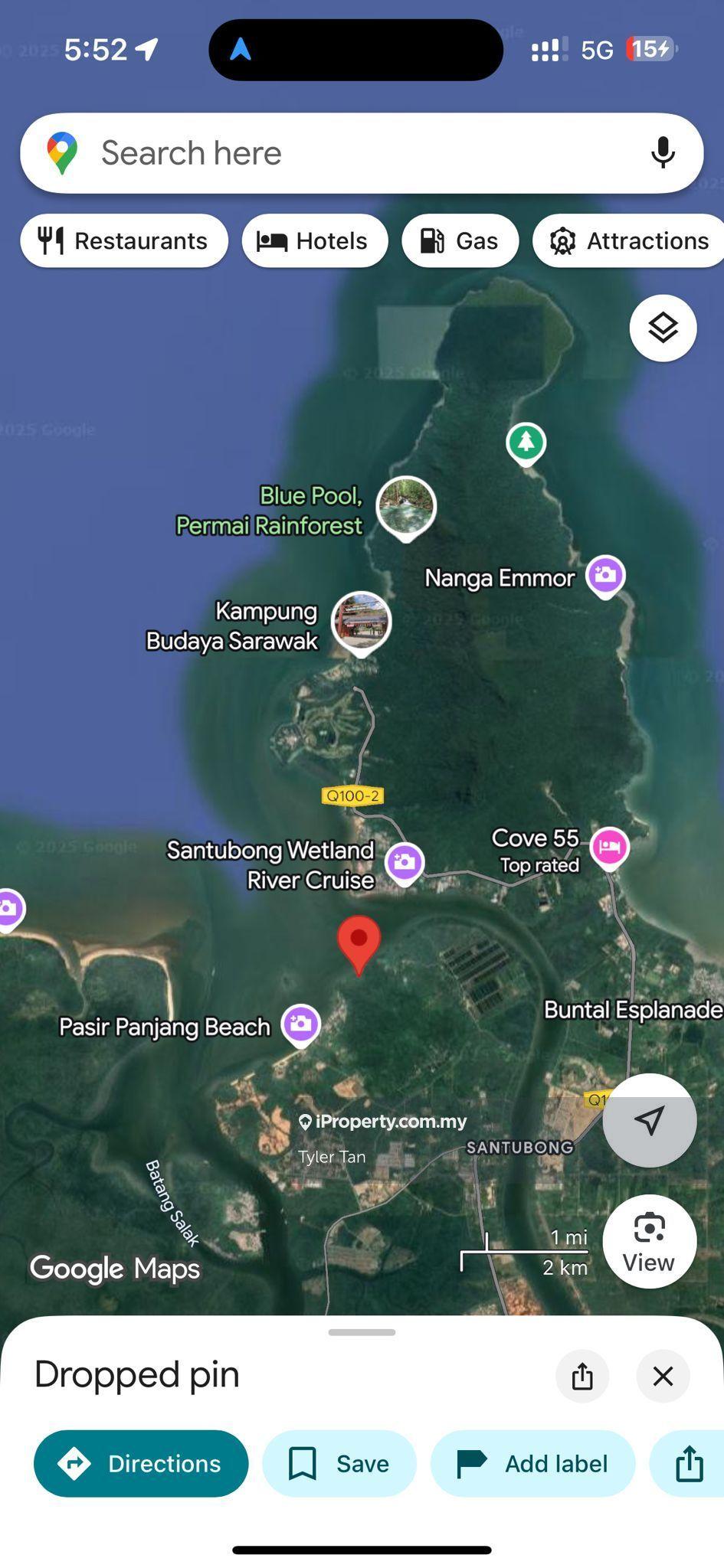Show Gas stations nearby
The image size is (724, 1568).
[460, 241]
